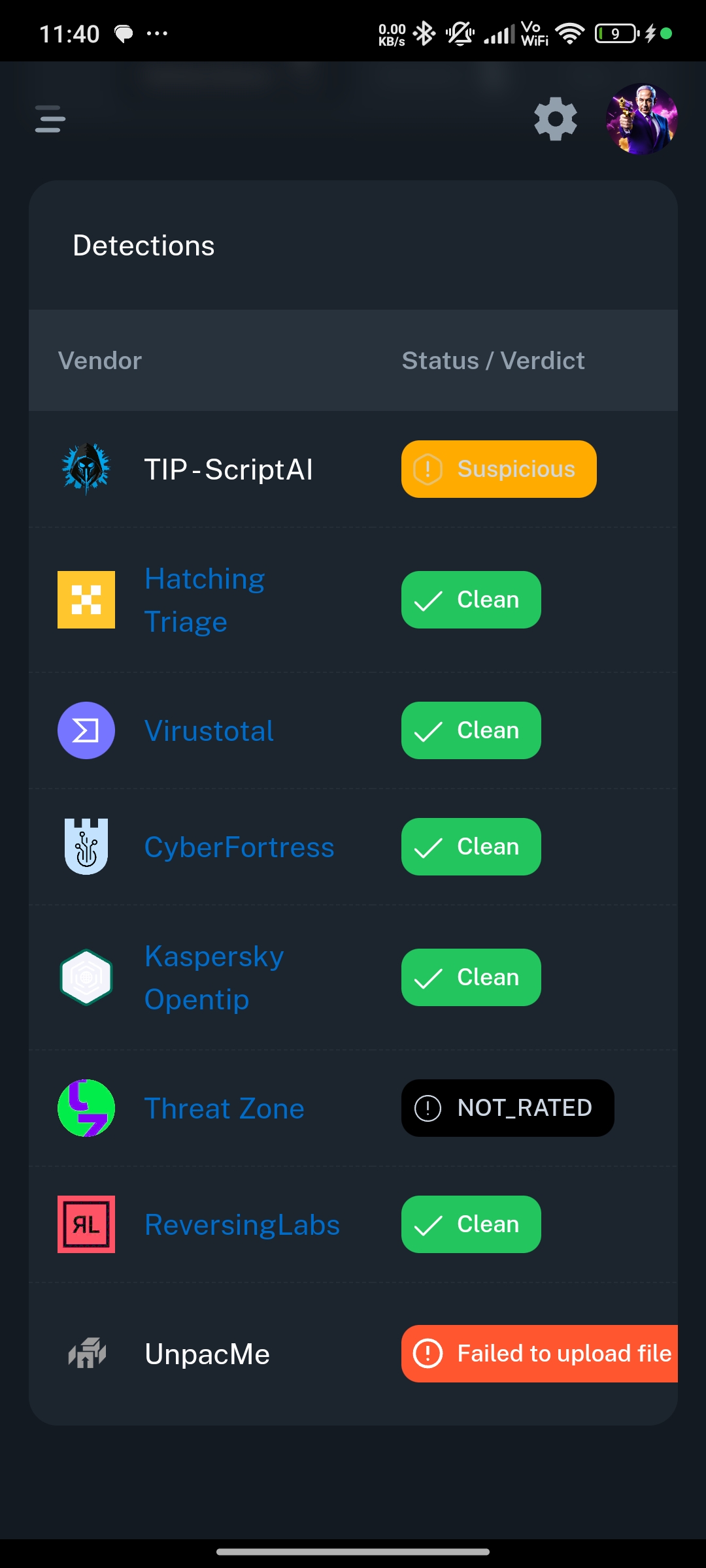This screenshot has height=1568, width=706.
Task: Open settings via the gear icon
Action: [x=555, y=119]
